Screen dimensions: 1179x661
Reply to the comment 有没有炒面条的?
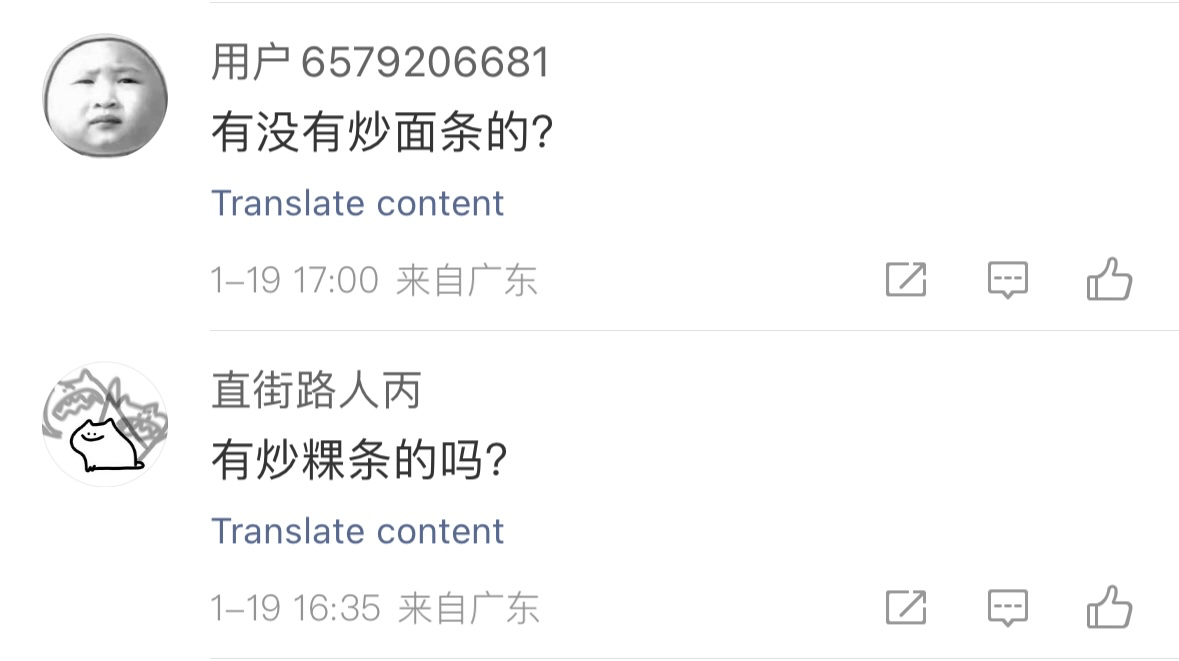point(1007,280)
